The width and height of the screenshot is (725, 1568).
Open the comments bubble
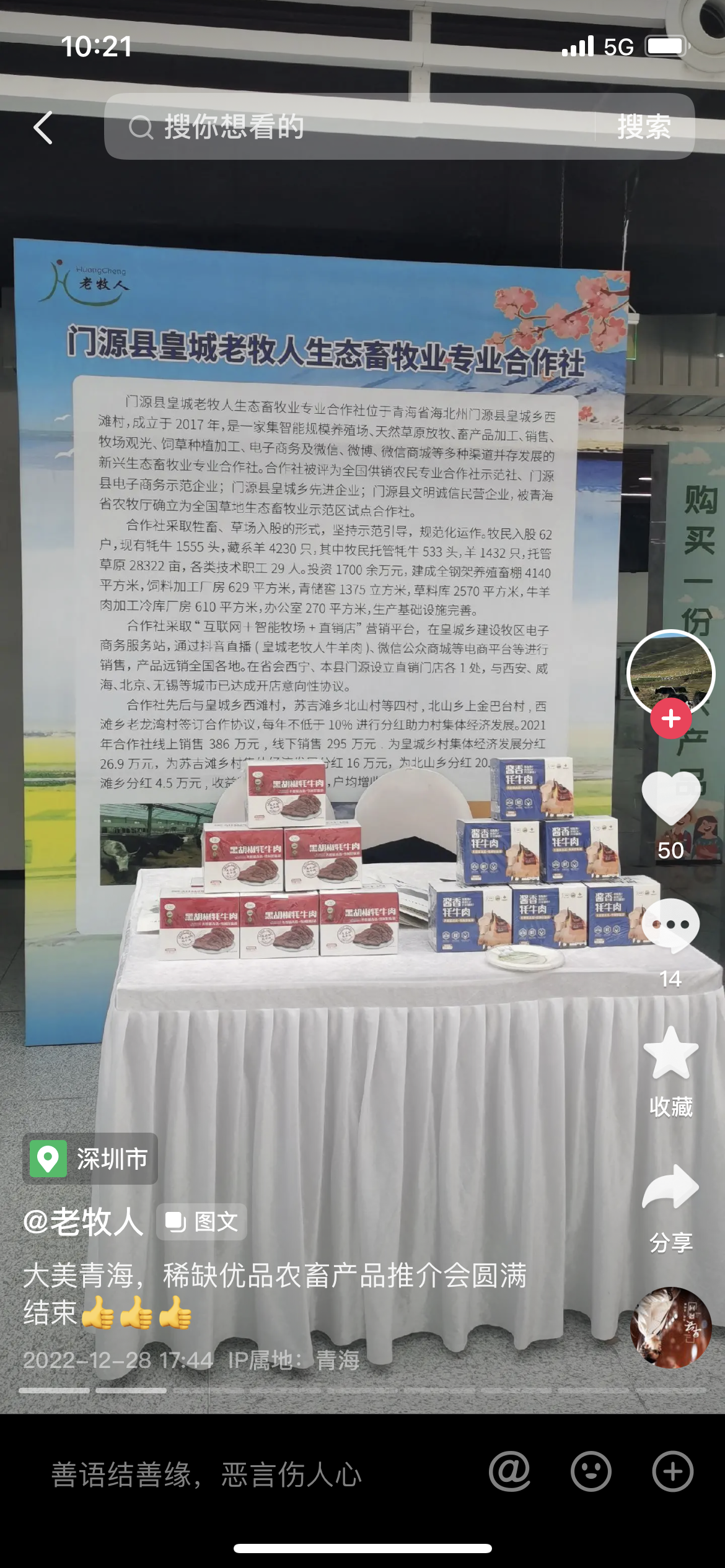point(670,925)
